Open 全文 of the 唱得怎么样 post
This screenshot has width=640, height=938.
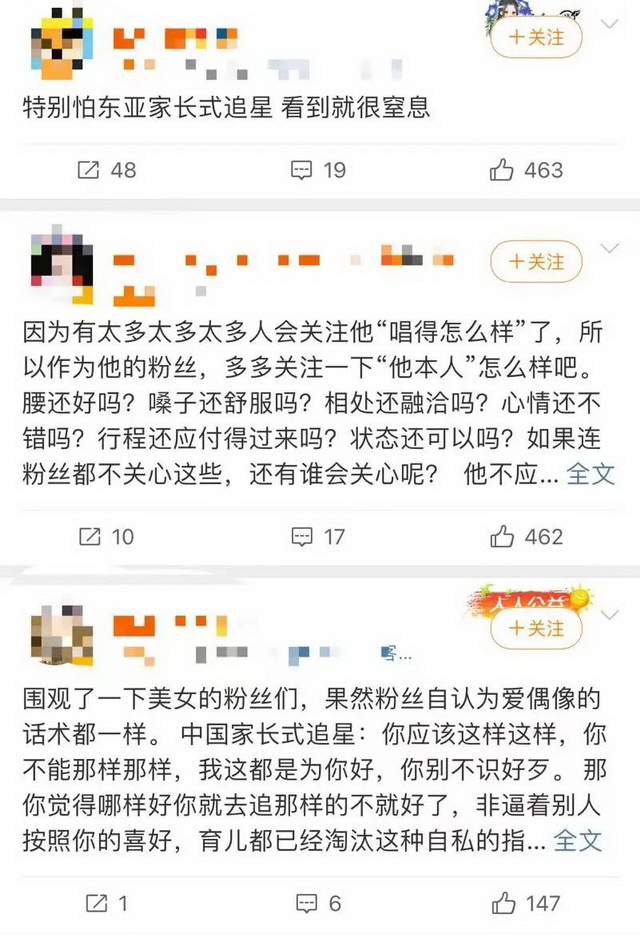point(590,474)
